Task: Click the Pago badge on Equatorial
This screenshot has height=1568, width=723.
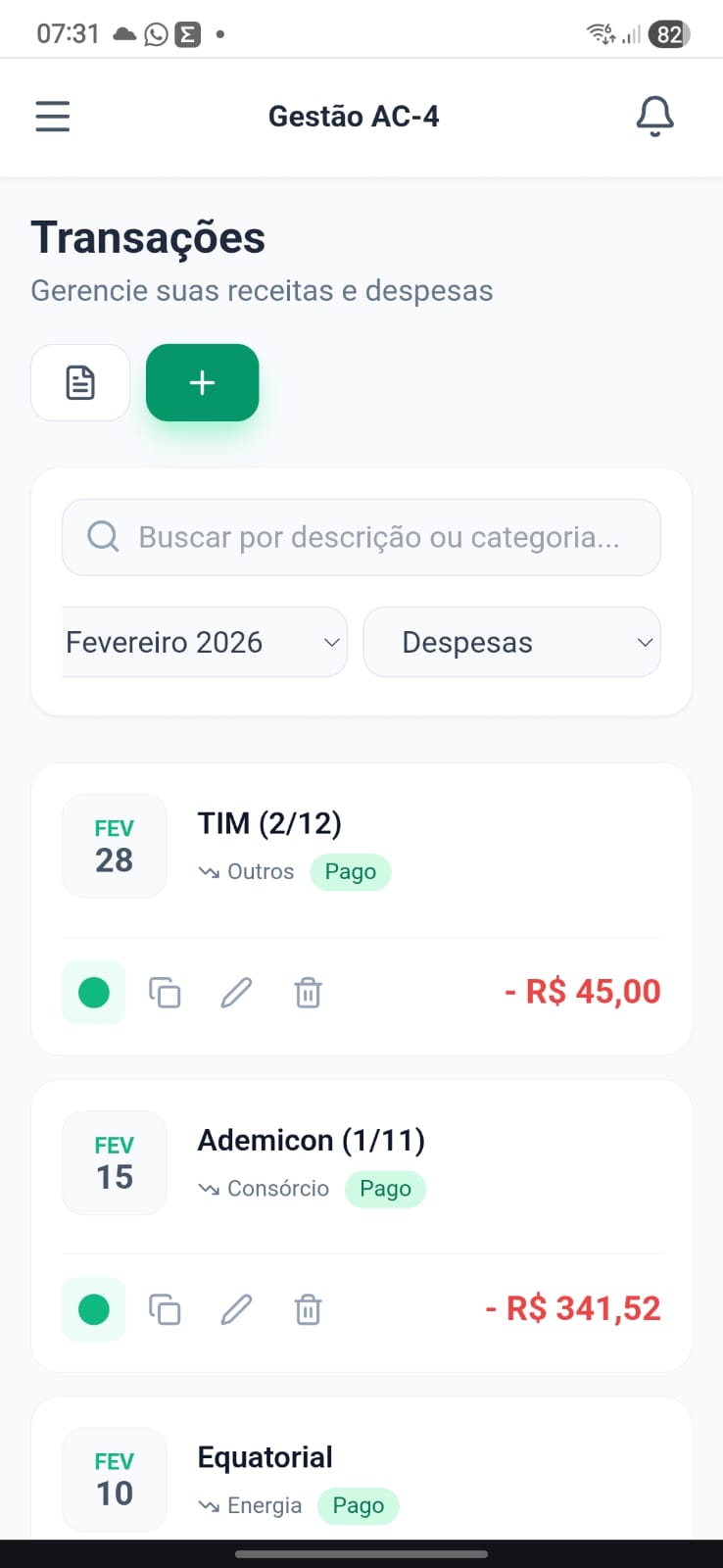Action: click(x=358, y=1505)
